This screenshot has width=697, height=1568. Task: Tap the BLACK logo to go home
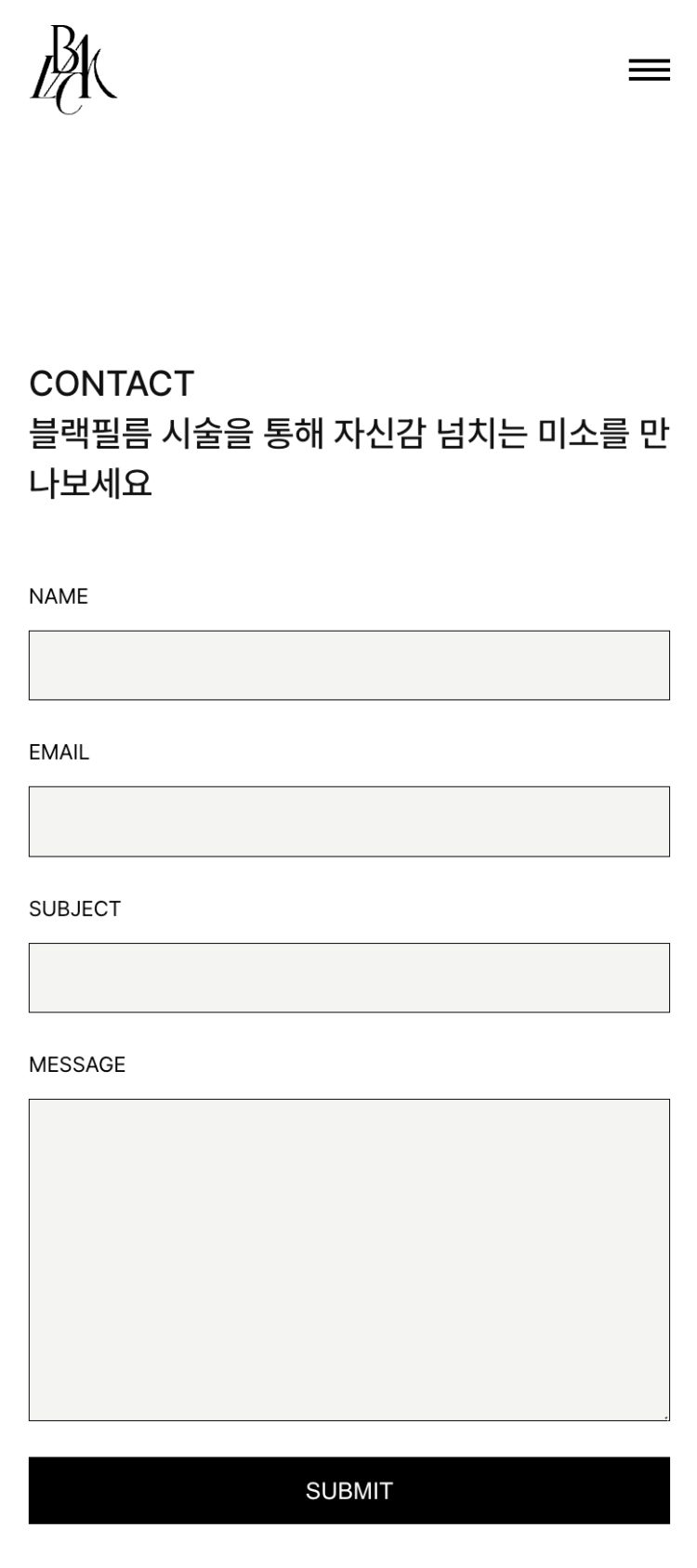pyautogui.click(x=72, y=70)
